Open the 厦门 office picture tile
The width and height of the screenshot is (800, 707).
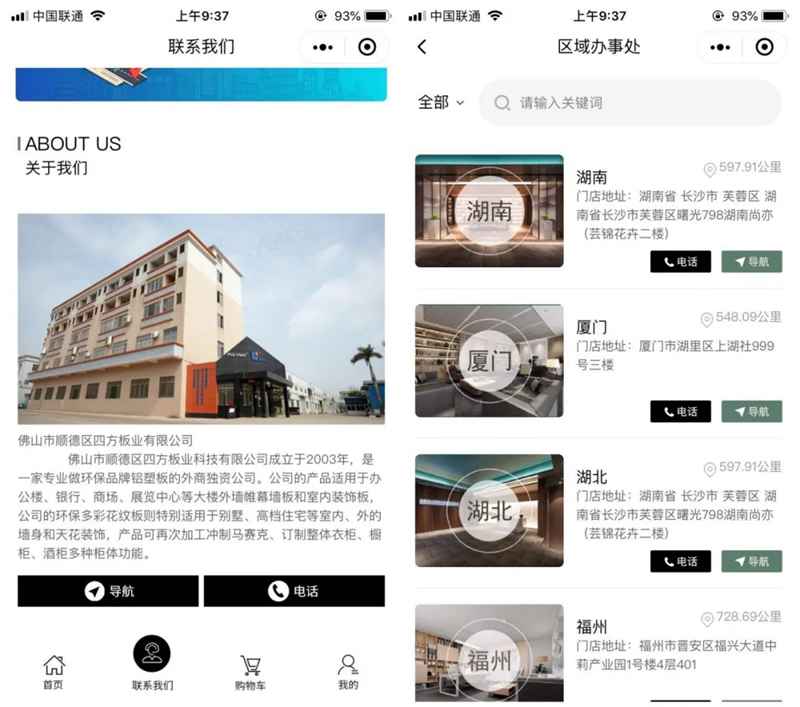click(x=489, y=361)
